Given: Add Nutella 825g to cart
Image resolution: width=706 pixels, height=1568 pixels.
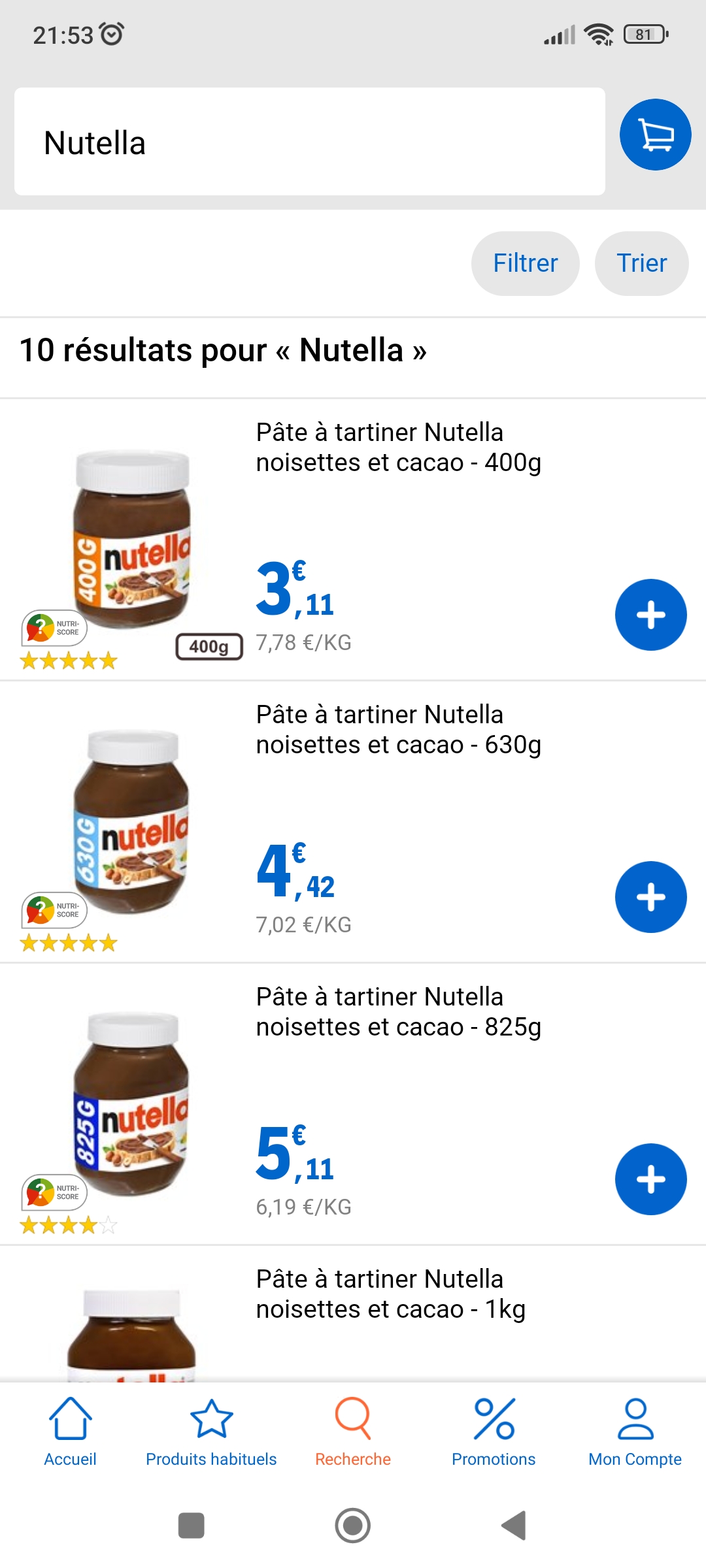Looking at the screenshot, I should [650, 1179].
